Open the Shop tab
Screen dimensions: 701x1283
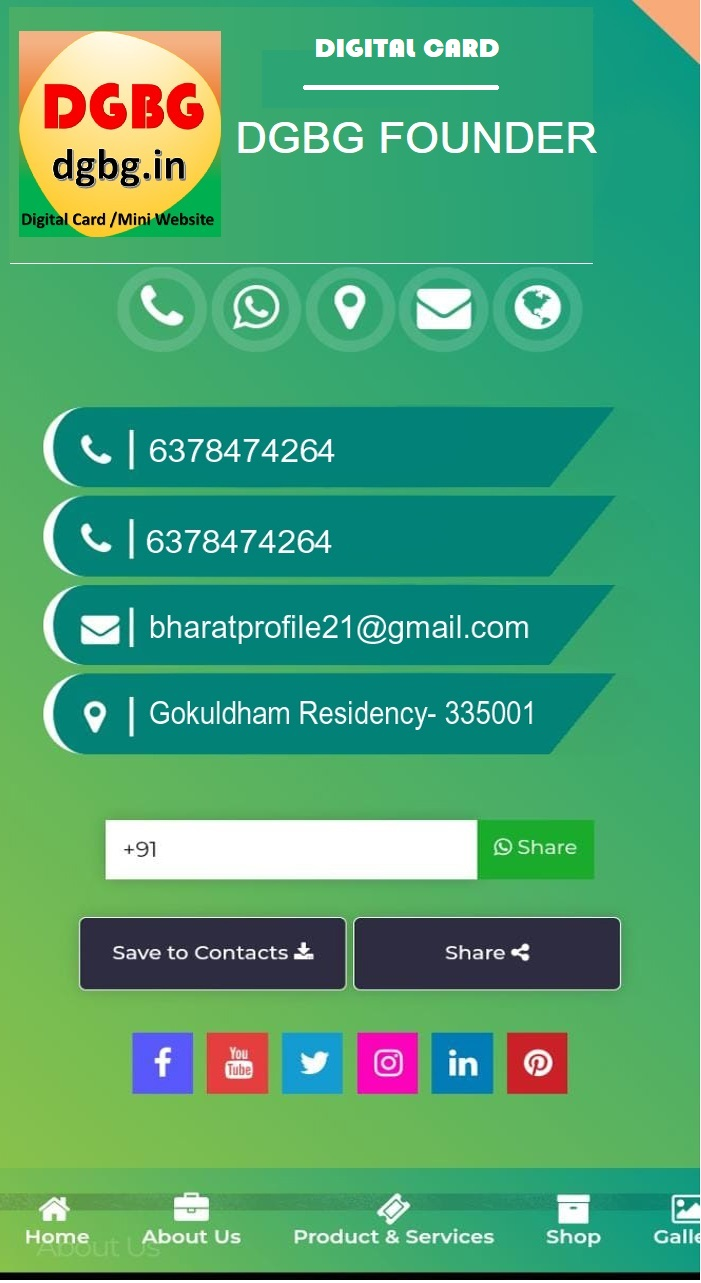coord(572,1221)
